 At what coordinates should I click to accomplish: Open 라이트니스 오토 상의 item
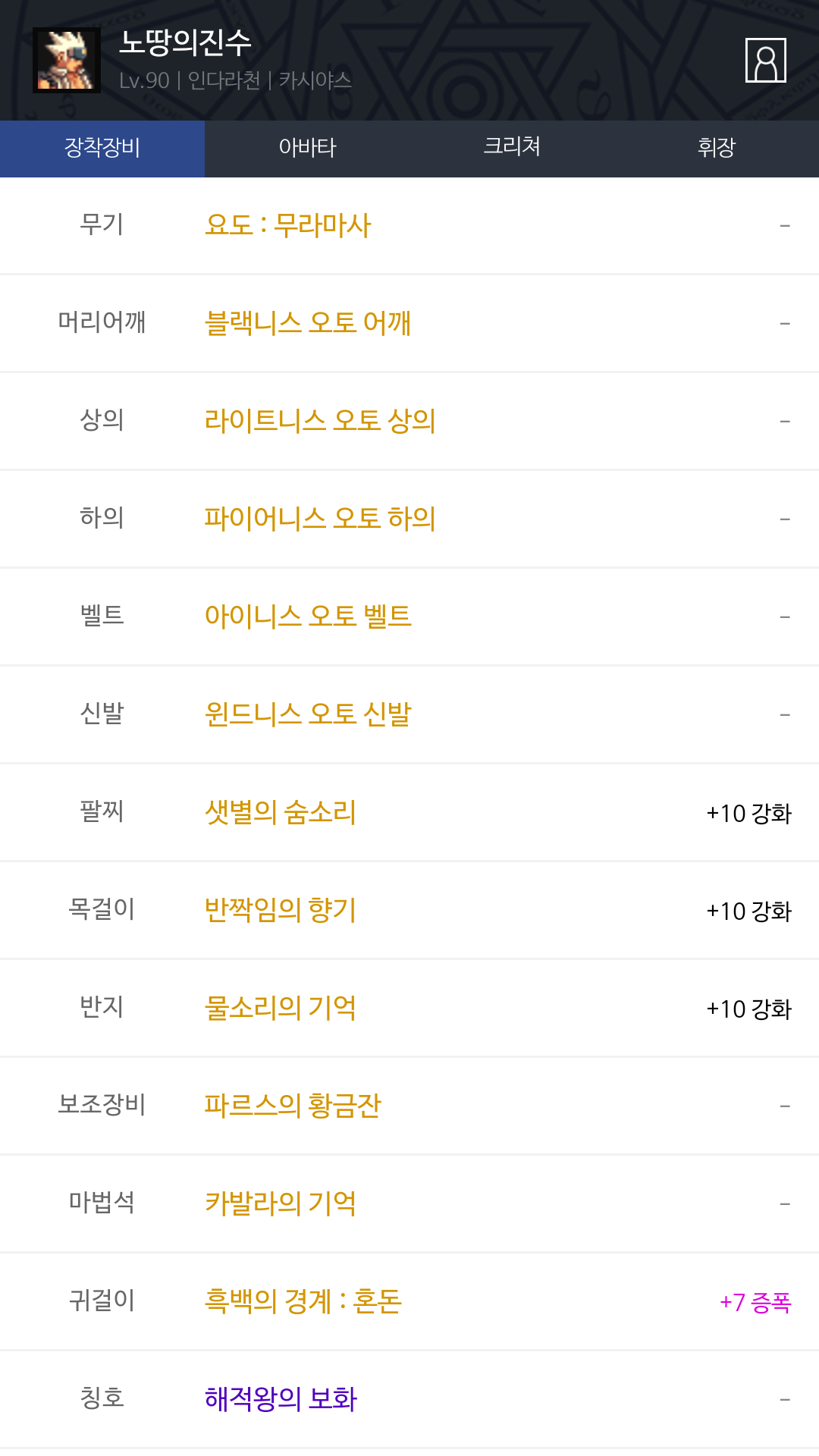click(320, 421)
